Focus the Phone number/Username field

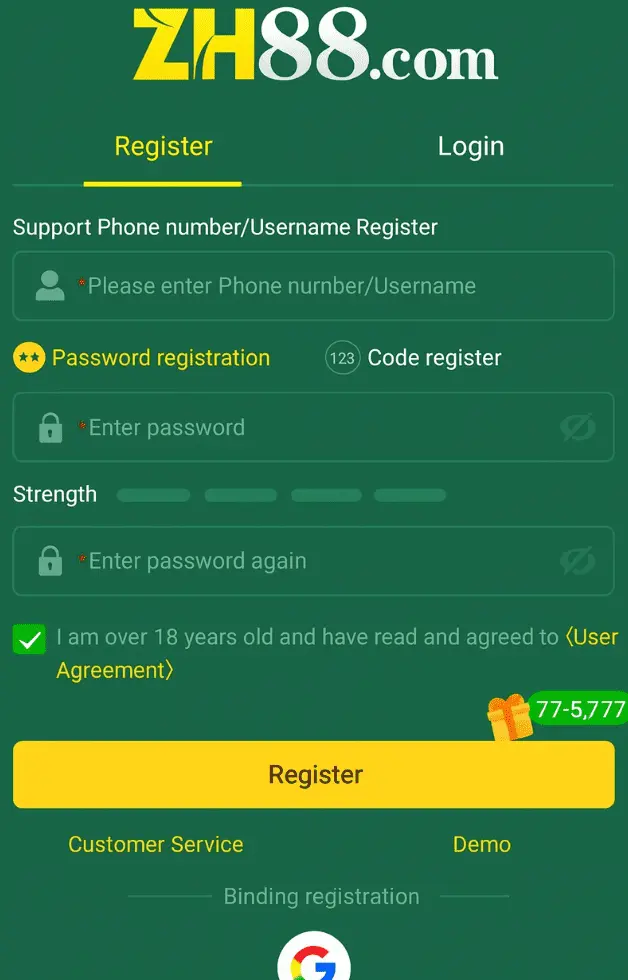point(330,286)
